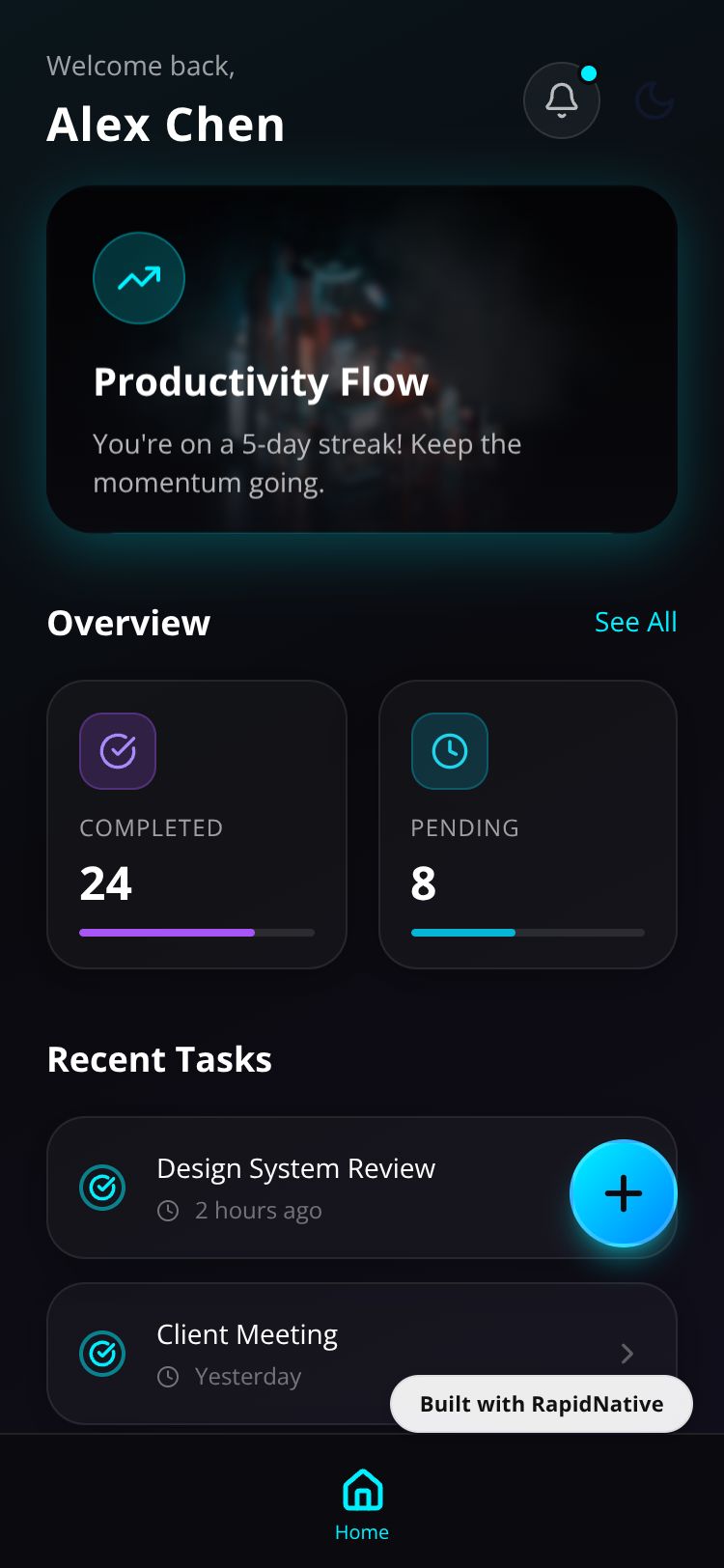Open the Design System Review task

309,1188
